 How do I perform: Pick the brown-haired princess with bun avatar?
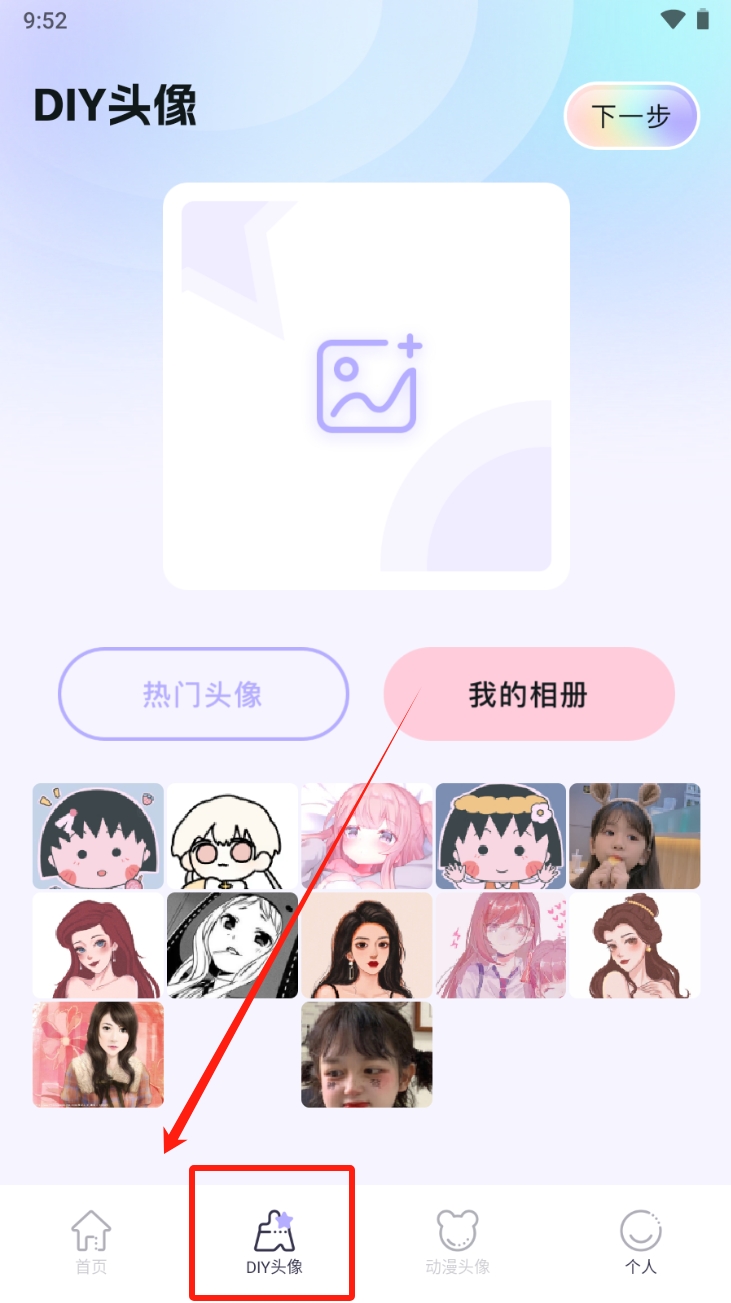pos(634,945)
